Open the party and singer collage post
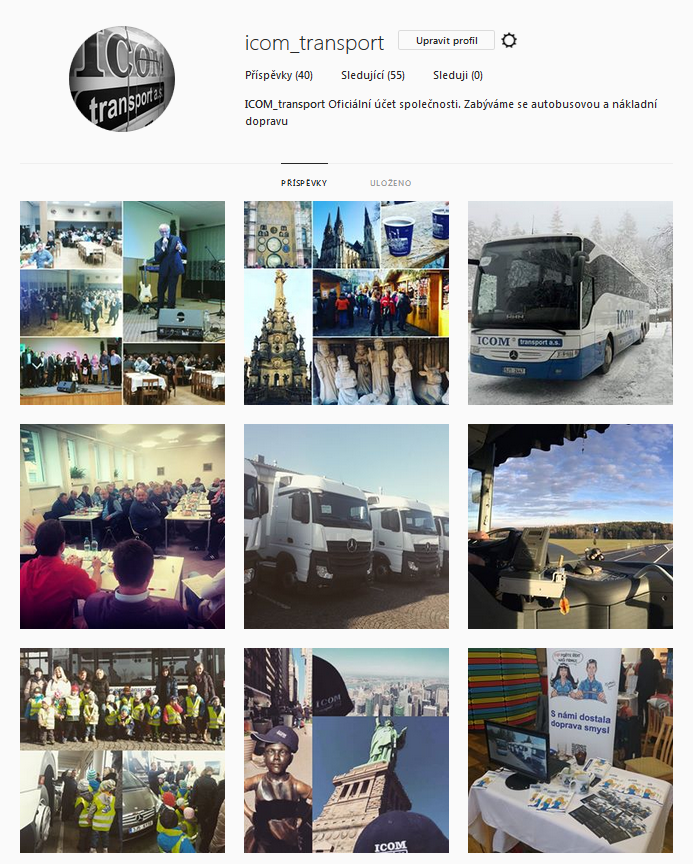 pos(122,303)
